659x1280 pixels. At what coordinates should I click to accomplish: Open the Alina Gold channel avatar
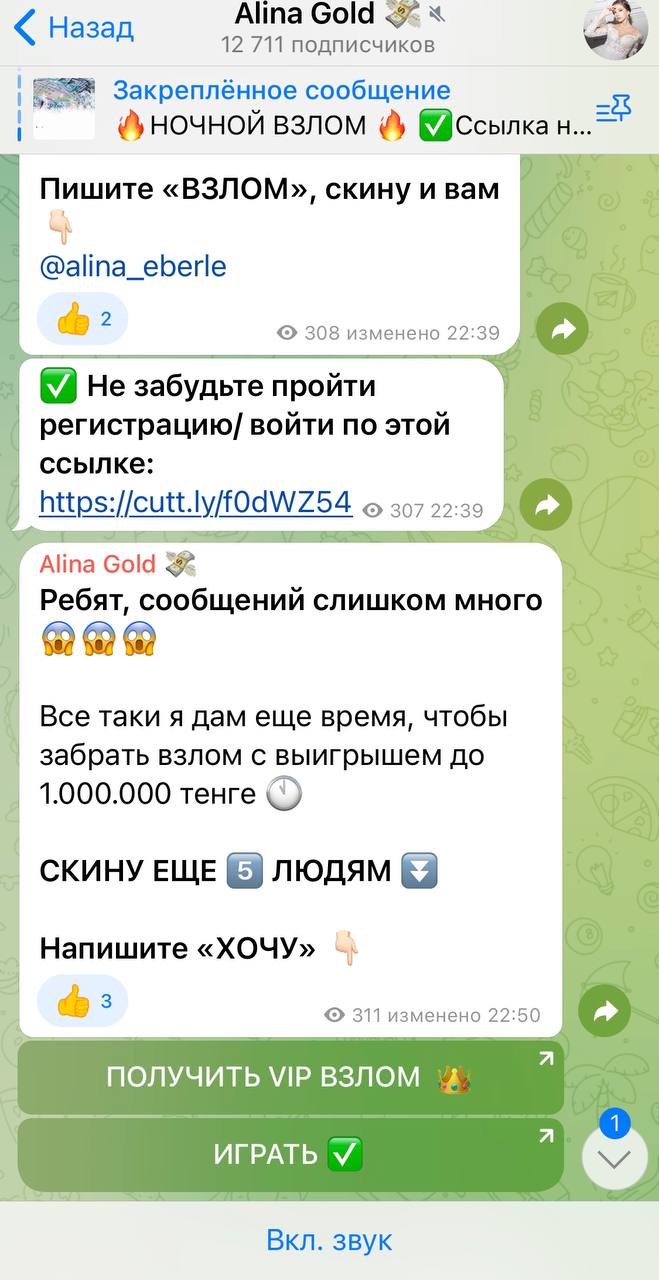616,28
